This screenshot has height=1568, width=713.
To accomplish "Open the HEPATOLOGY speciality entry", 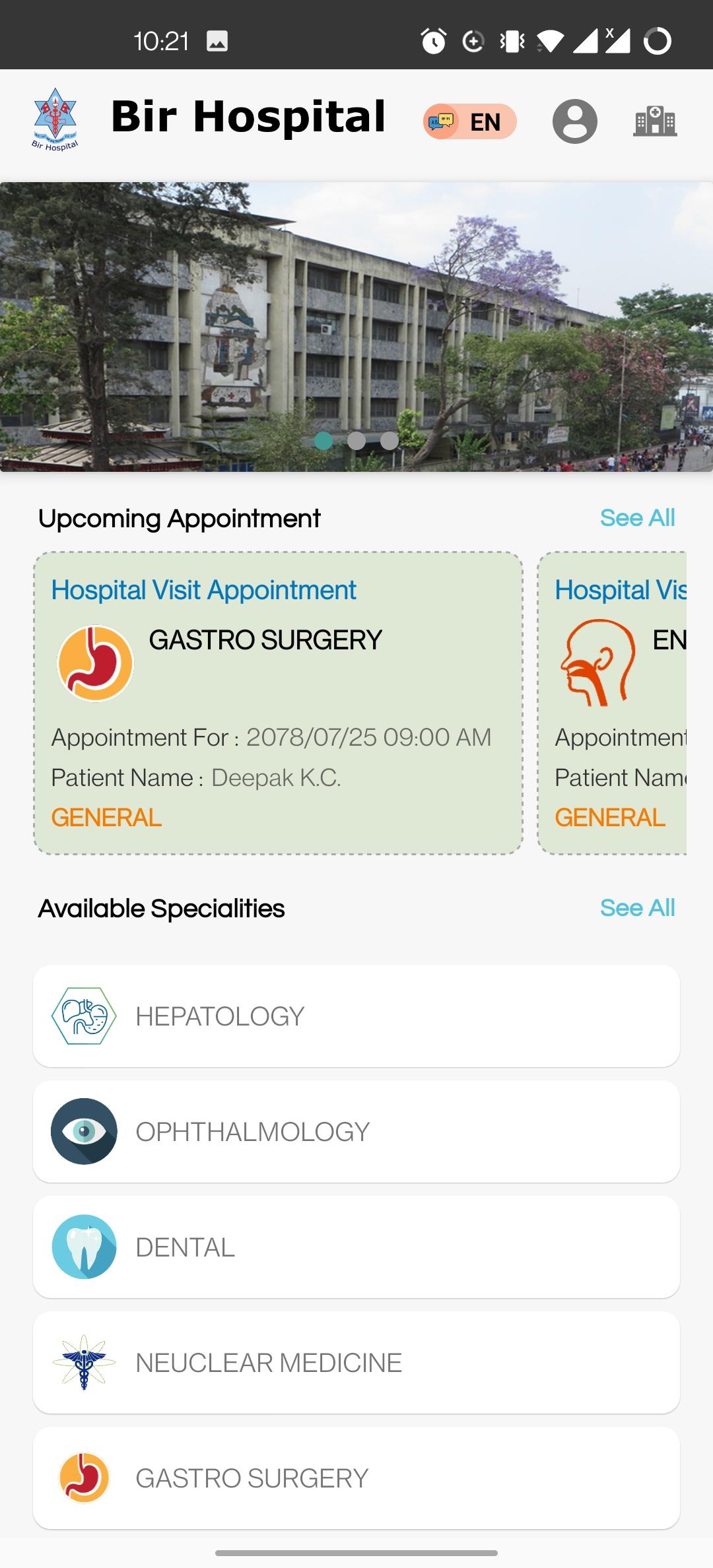I will pyautogui.click(x=356, y=1016).
